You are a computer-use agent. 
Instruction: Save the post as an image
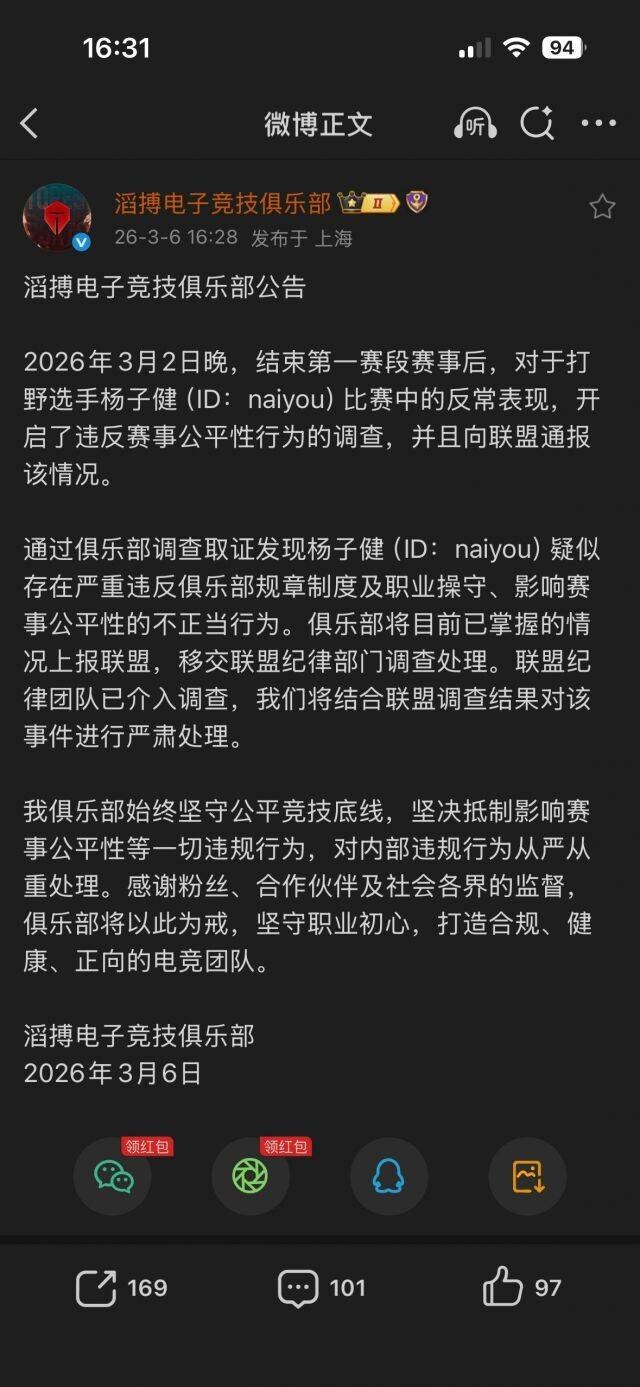pyautogui.click(x=527, y=1177)
